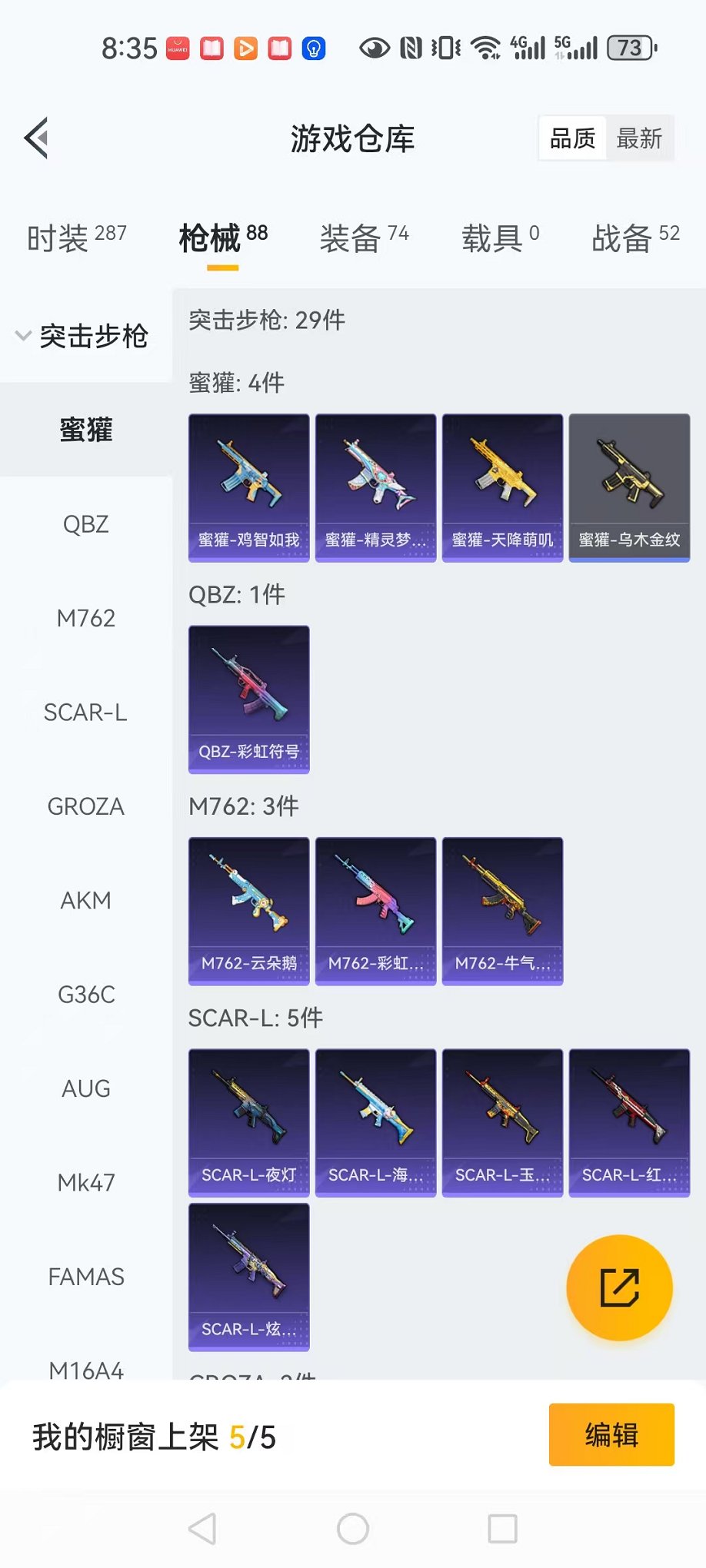Tap the yellow share floating button

619,1287
